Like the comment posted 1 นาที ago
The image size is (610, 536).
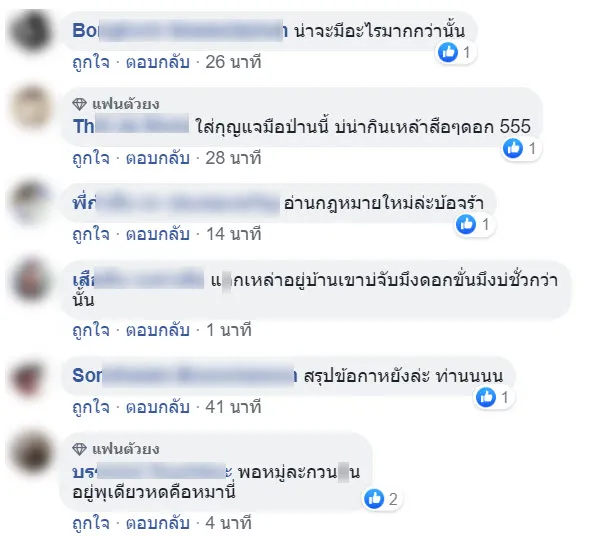click(89, 330)
